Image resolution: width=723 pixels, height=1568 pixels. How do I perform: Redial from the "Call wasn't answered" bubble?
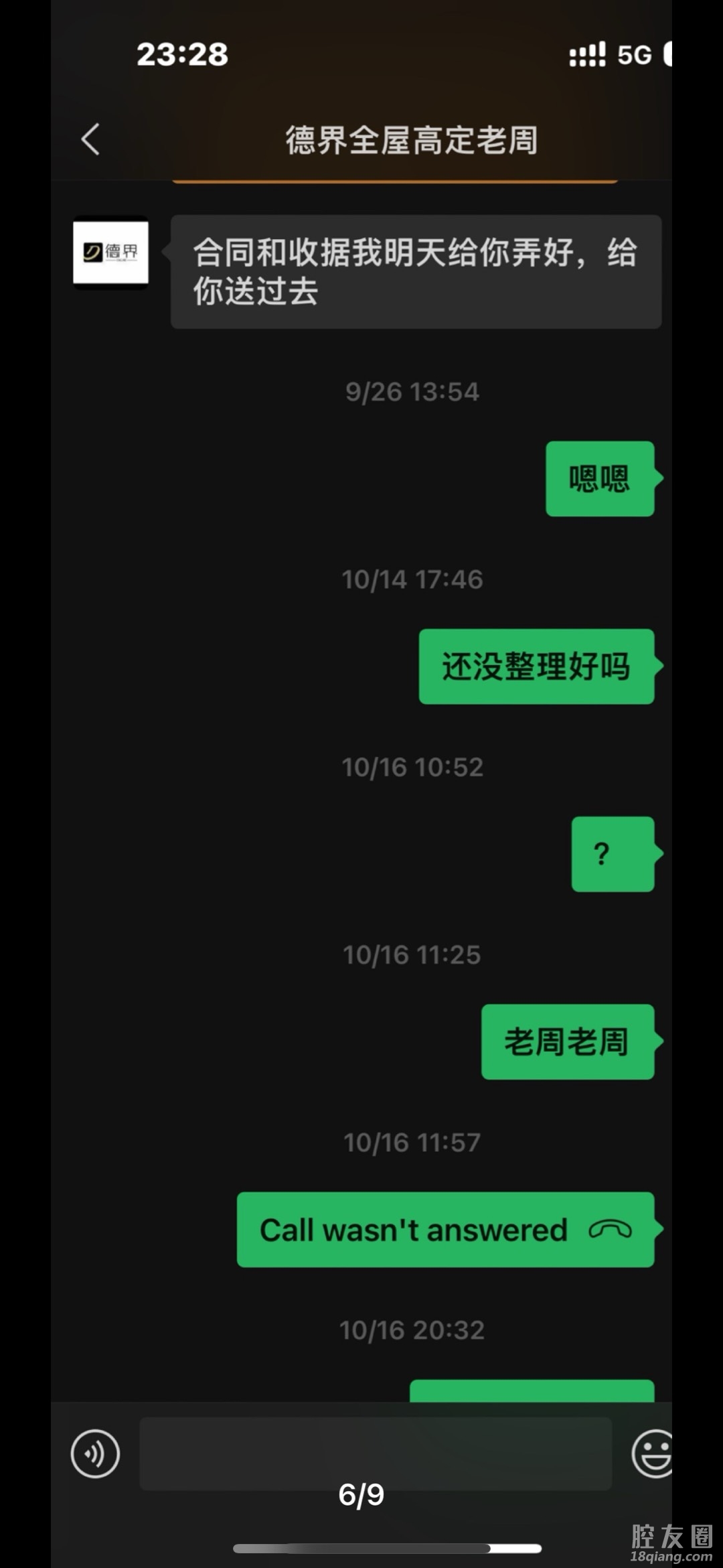pos(445,1230)
